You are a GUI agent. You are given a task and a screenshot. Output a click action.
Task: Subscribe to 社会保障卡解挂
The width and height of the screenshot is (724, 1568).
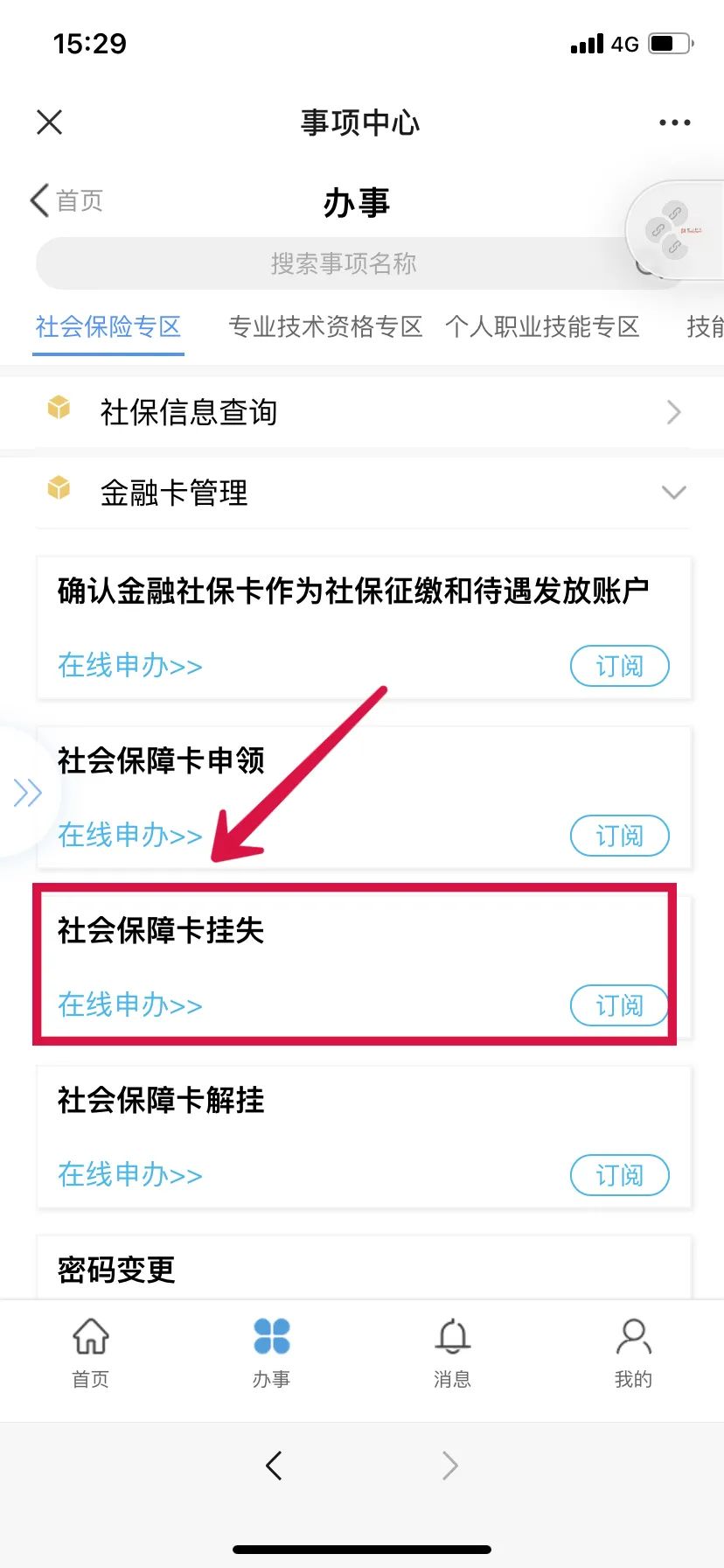point(619,1175)
